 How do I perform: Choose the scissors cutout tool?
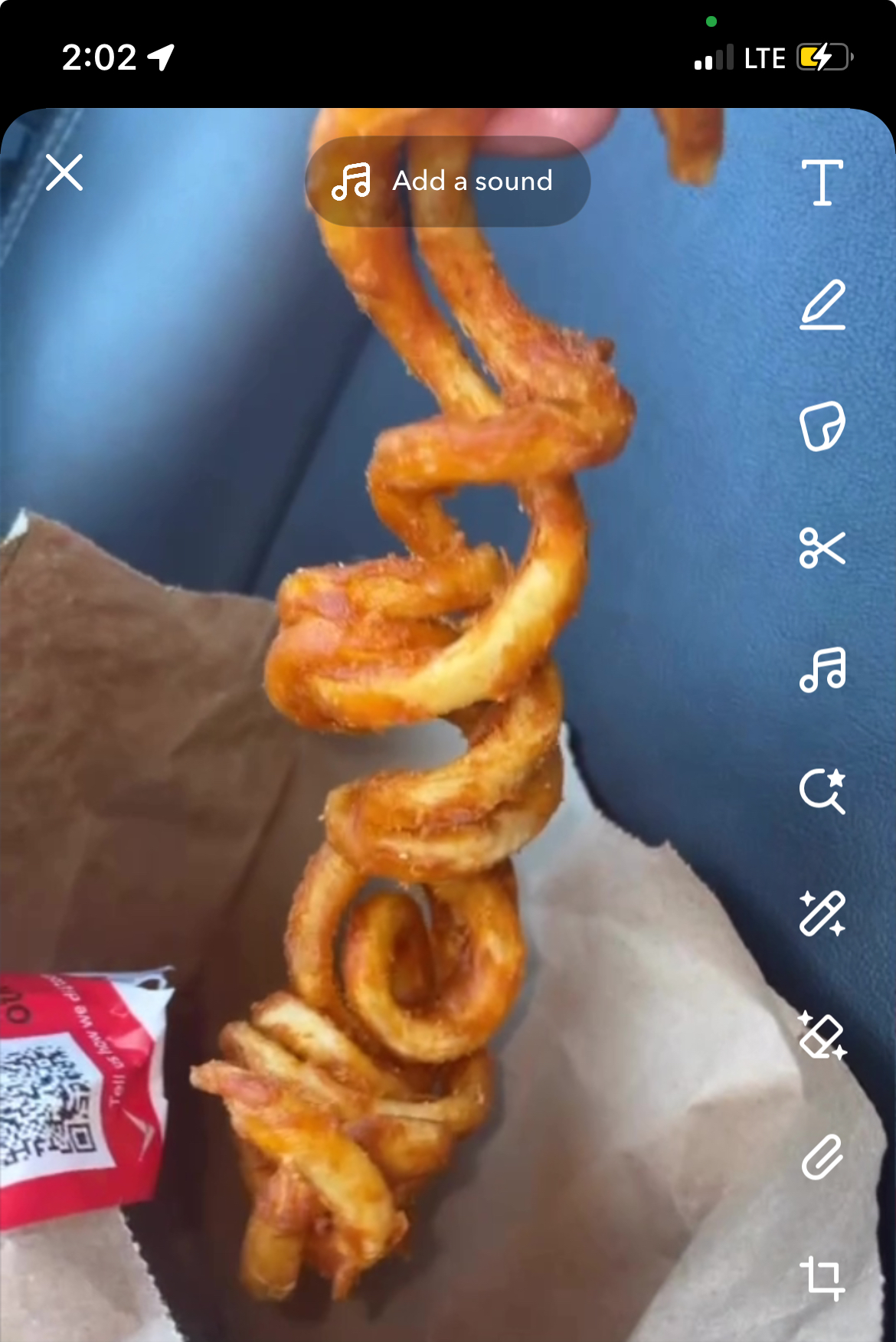(822, 548)
